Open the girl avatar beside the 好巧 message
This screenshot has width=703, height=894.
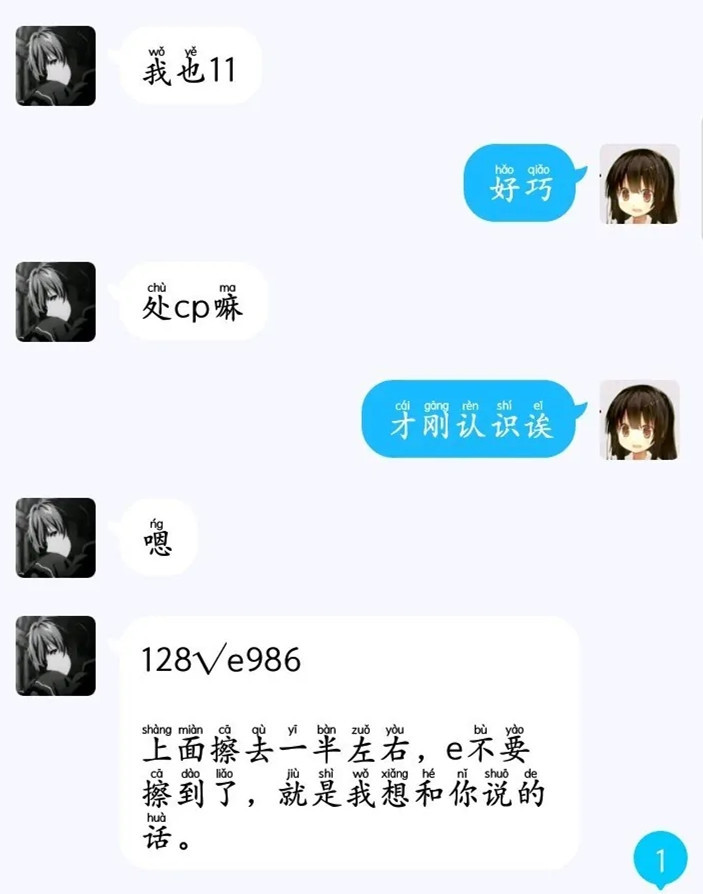coord(639,184)
